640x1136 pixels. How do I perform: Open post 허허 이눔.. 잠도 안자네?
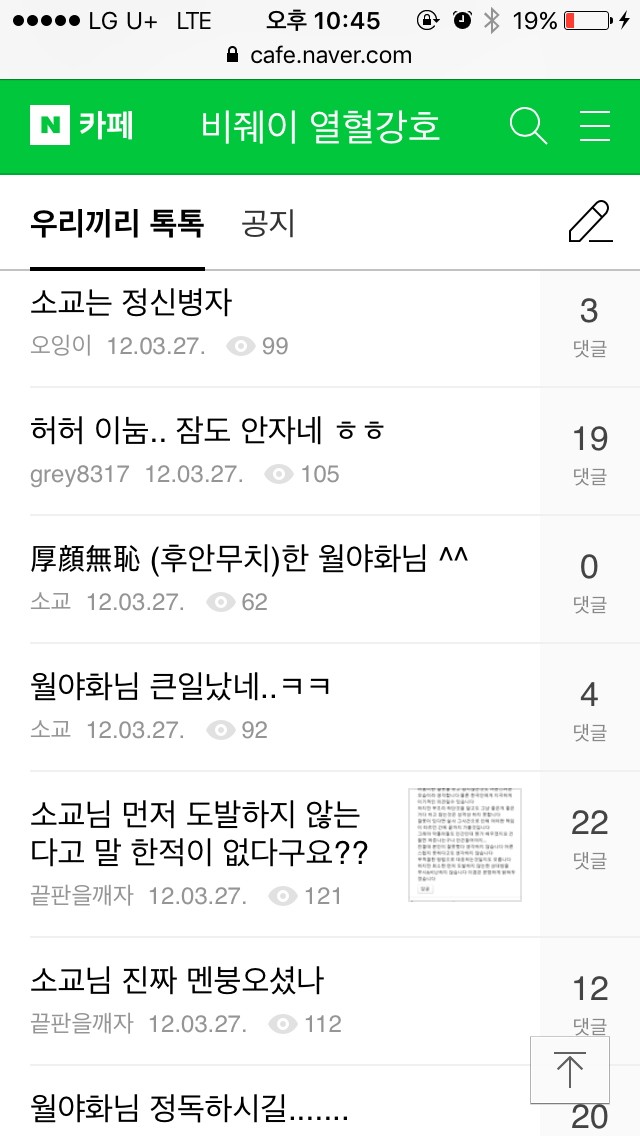click(x=208, y=431)
